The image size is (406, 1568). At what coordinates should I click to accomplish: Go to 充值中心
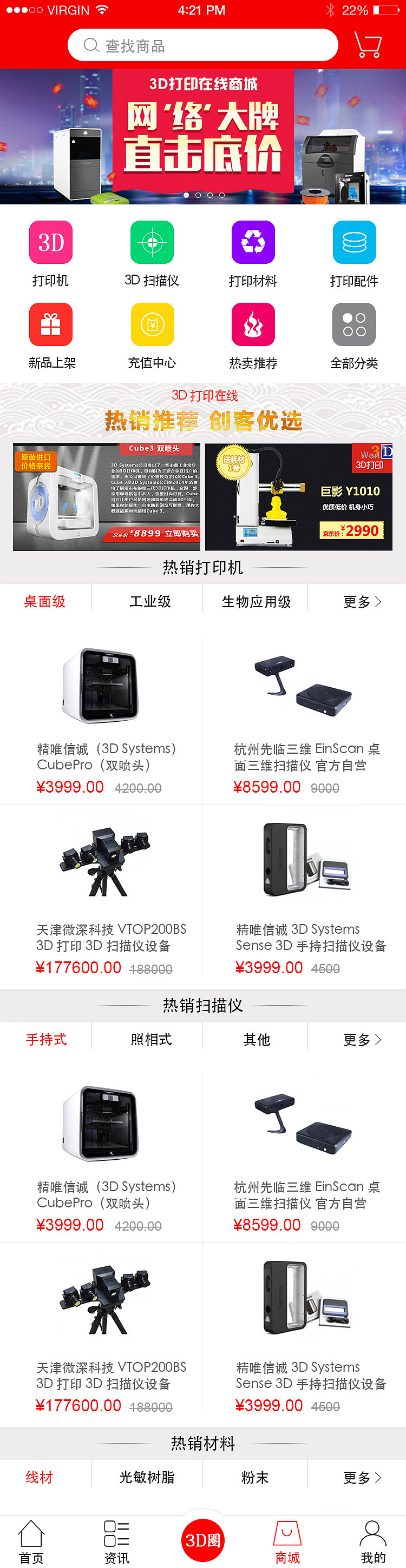tap(152, 336)
